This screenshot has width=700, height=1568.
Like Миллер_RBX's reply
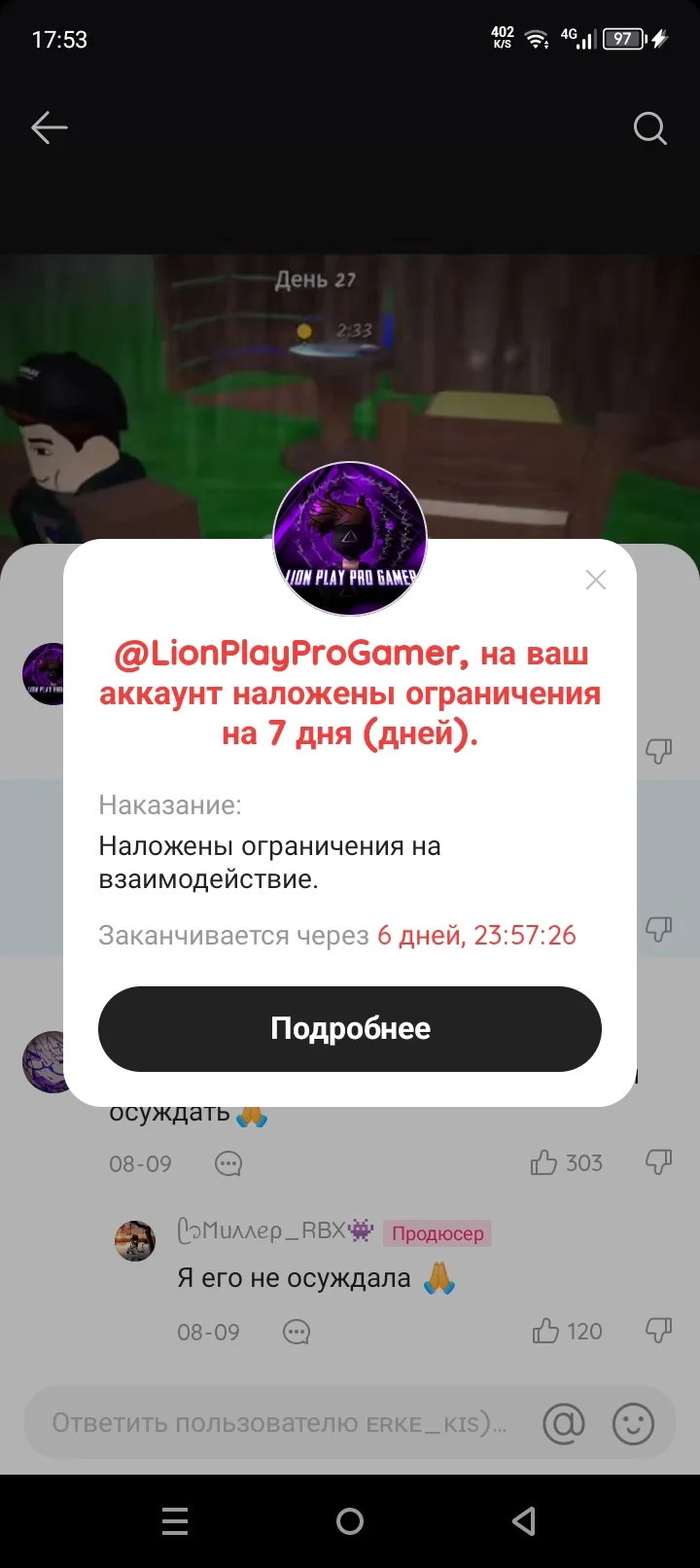[546, 1331]
